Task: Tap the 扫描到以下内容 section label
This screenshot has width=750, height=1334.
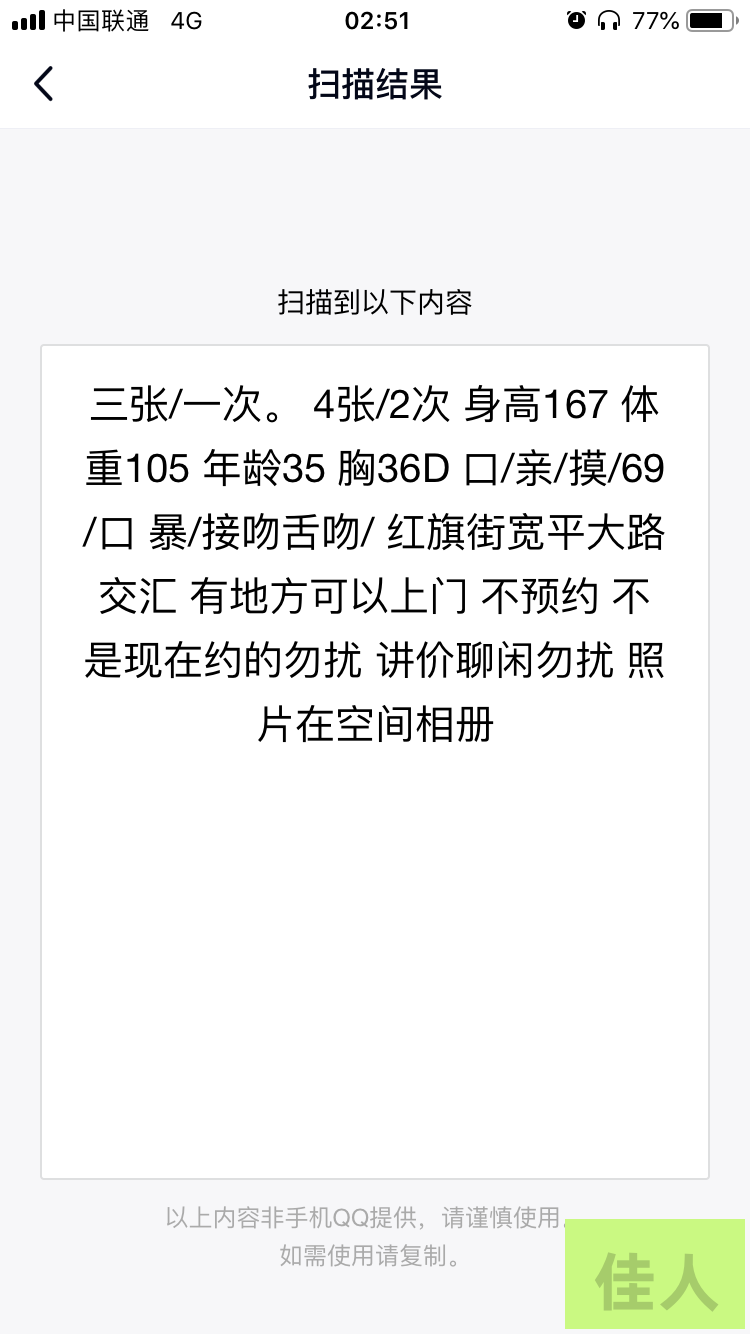Action: (375, 302)
